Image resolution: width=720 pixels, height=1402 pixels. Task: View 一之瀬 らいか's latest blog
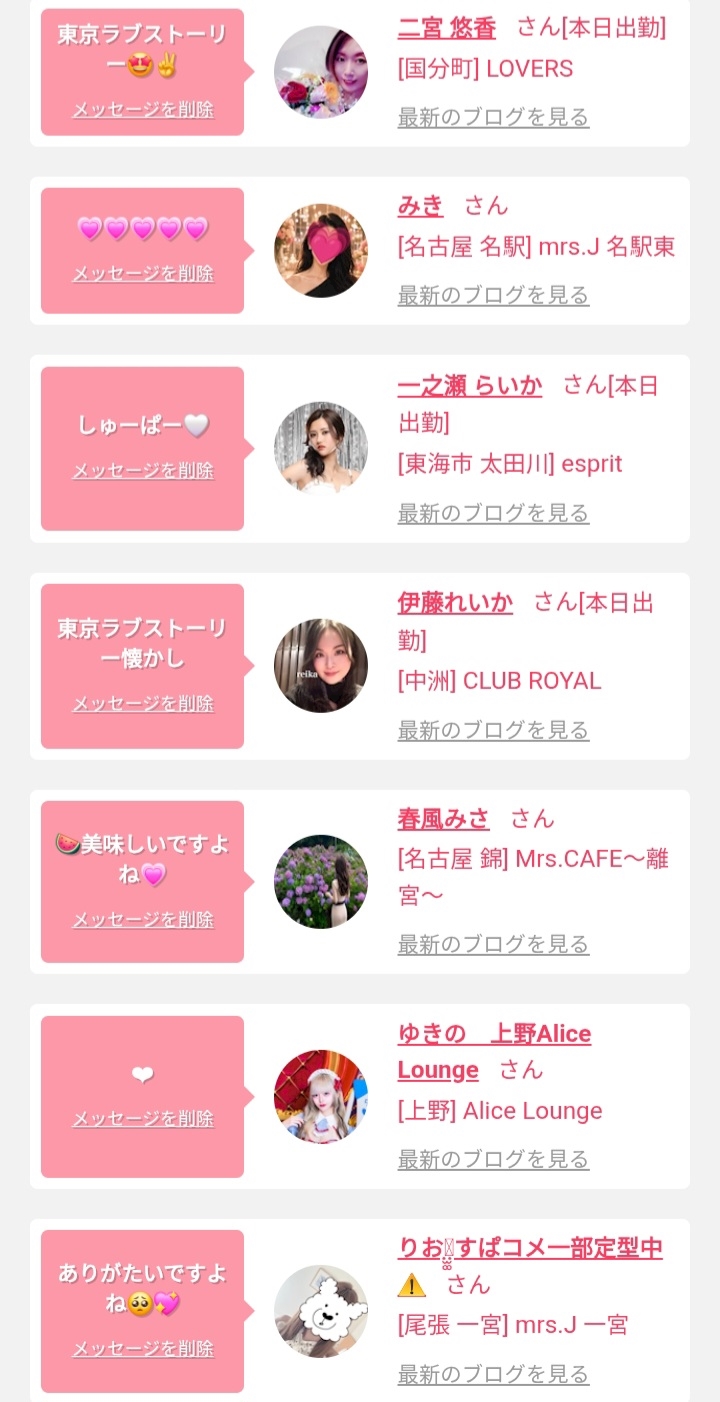coord(493,513)
